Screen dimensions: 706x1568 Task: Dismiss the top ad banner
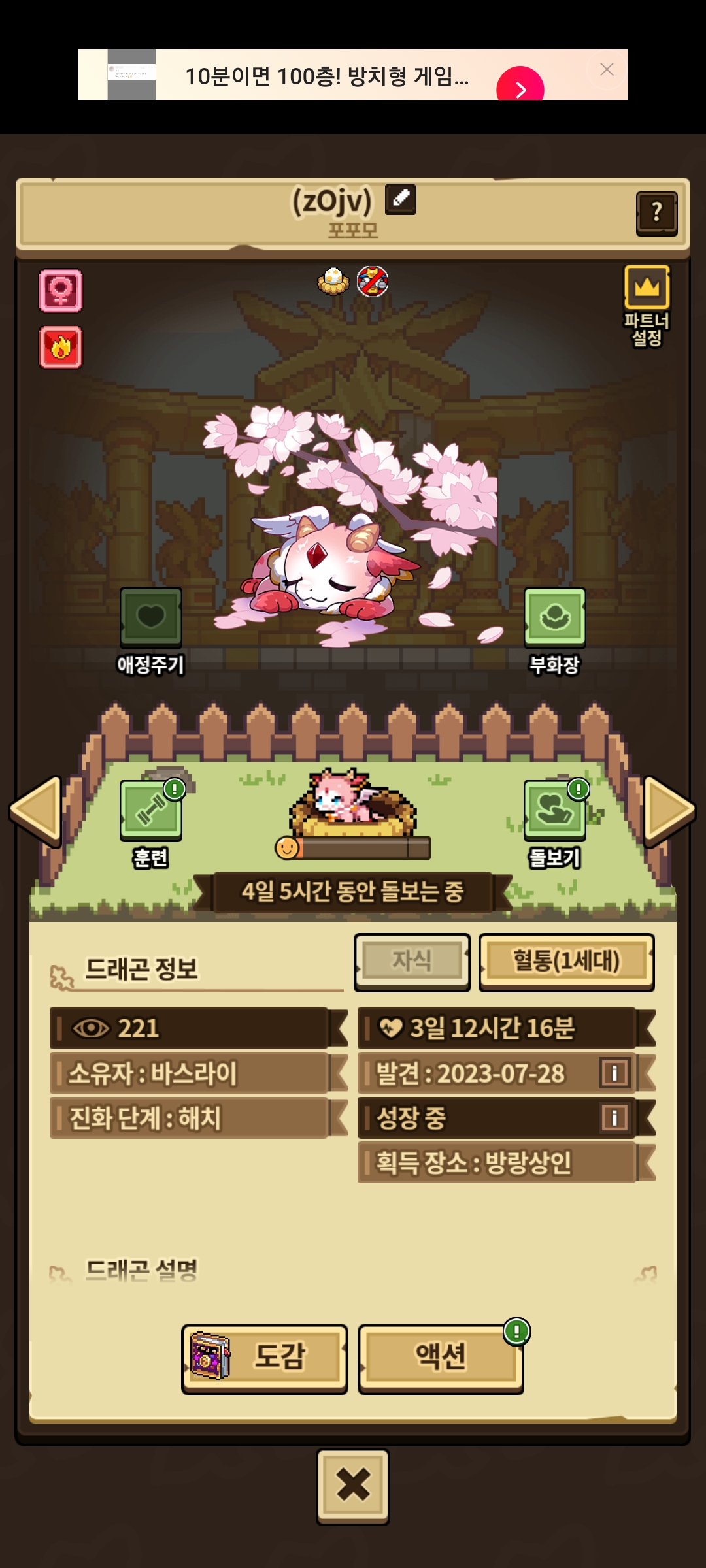[607, 69]
